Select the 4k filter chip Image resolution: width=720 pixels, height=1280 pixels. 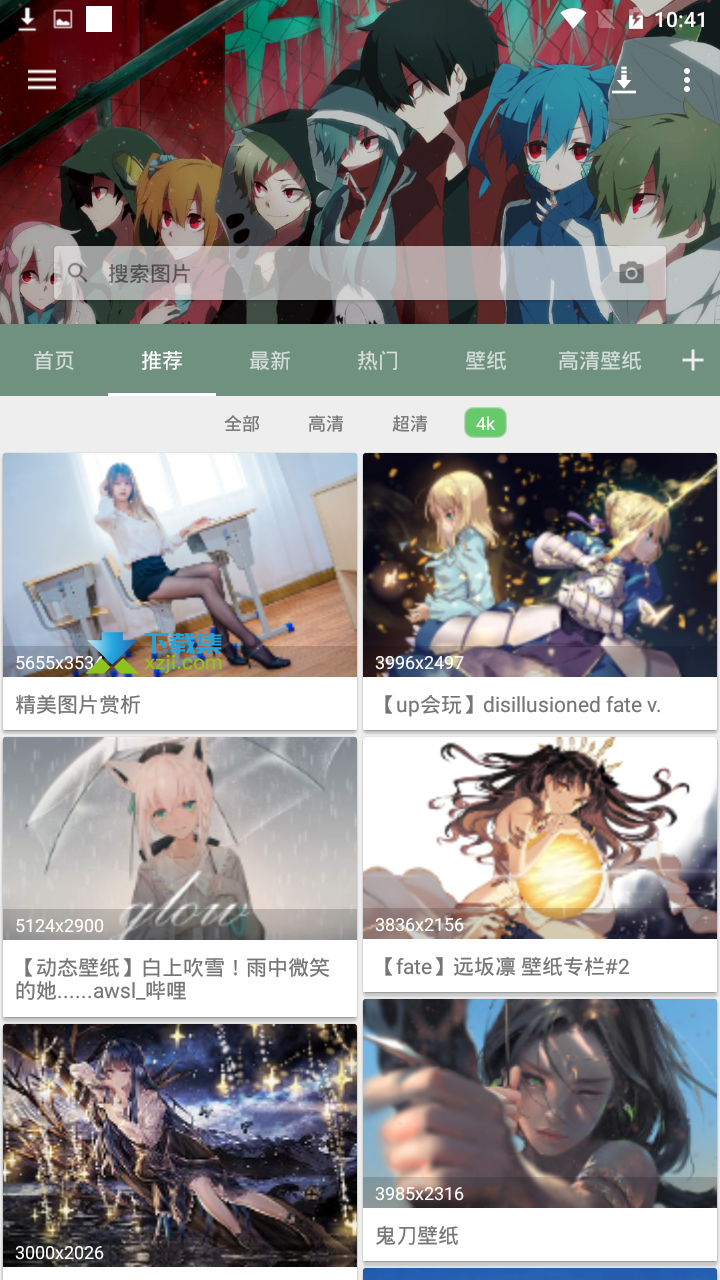point(485,424)
